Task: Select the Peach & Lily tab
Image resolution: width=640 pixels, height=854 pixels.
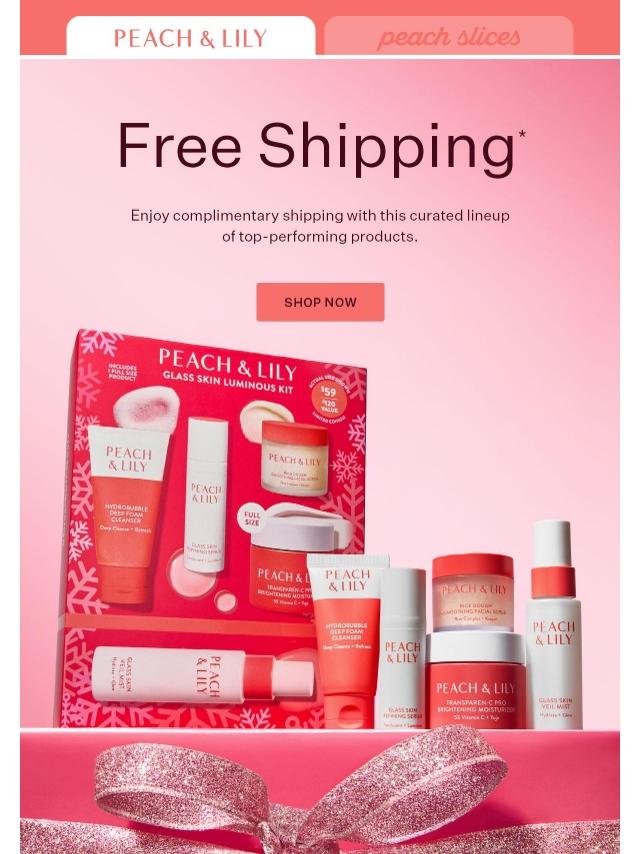Action: 191,36
